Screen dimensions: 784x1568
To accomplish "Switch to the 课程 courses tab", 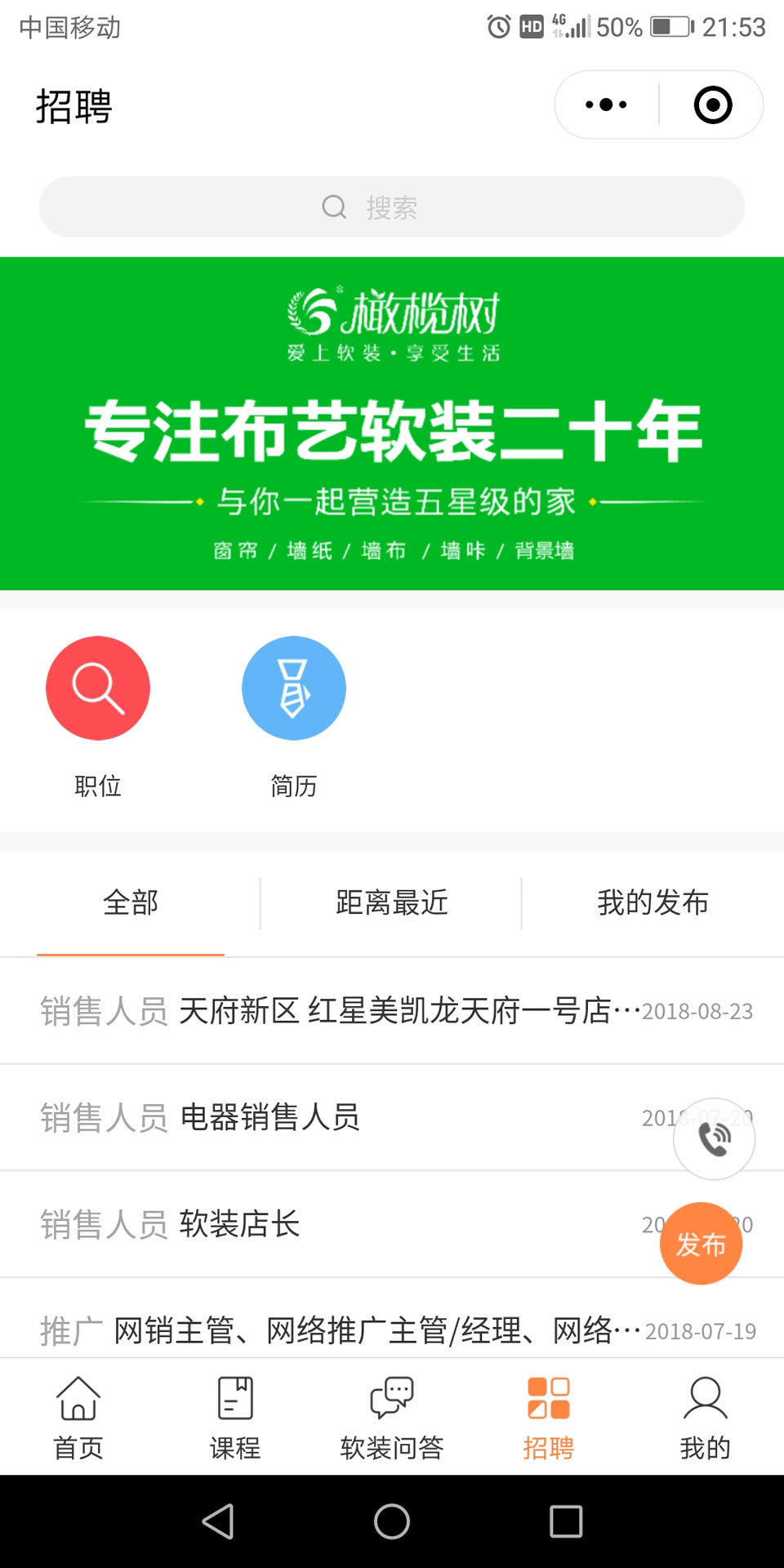I will 235,1418.
